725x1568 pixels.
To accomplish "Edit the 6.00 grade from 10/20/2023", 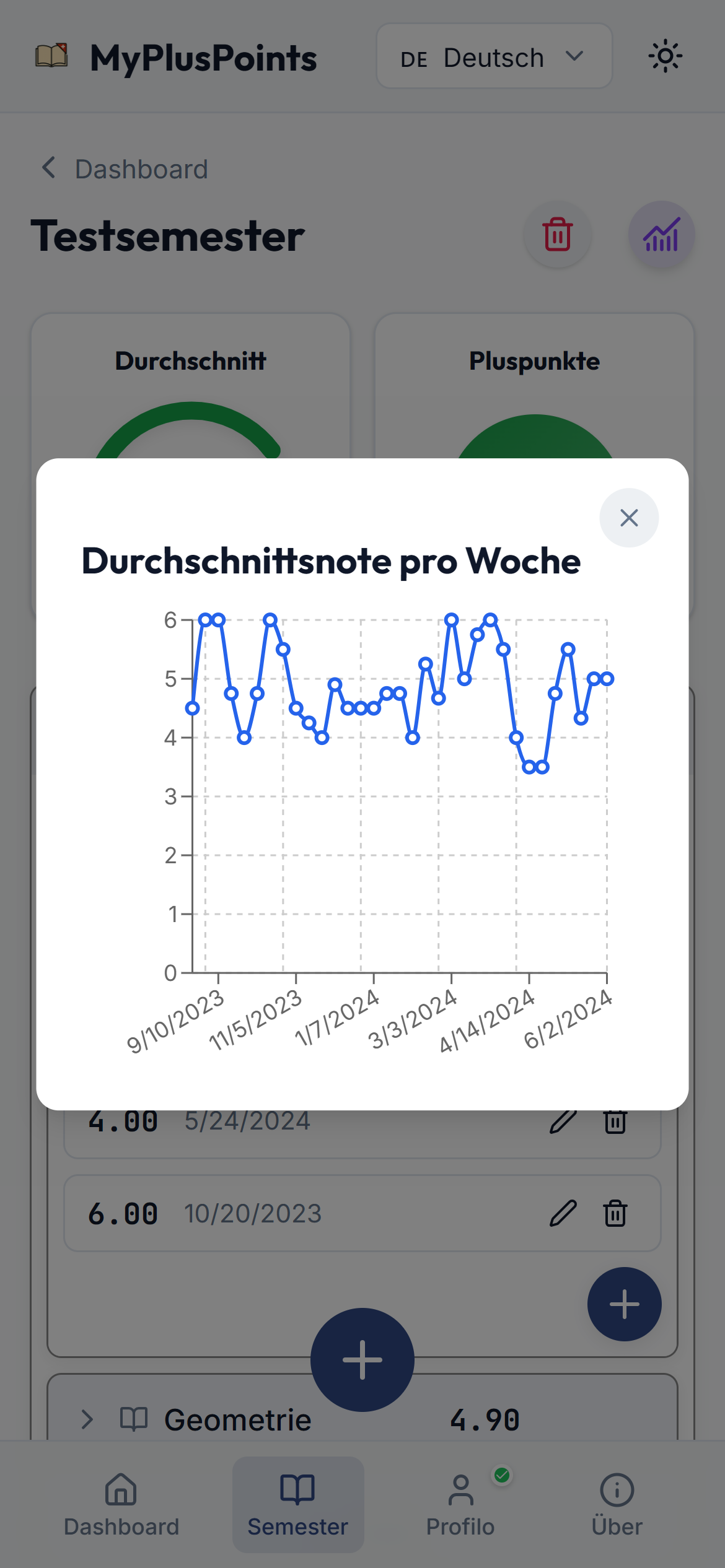I will click(563, 1213).
